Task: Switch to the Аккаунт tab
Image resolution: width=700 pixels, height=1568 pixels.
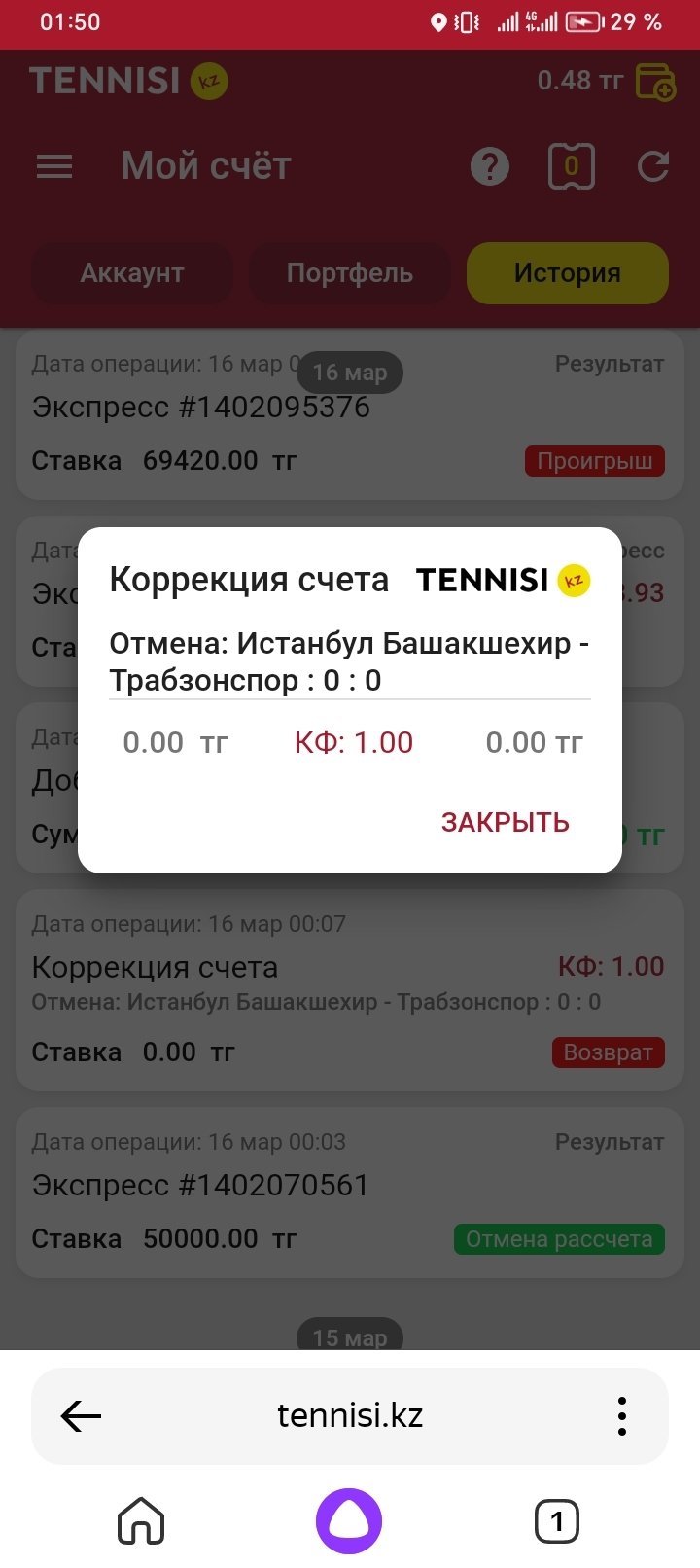Action: pyautogui.click(x=132, y=273)
